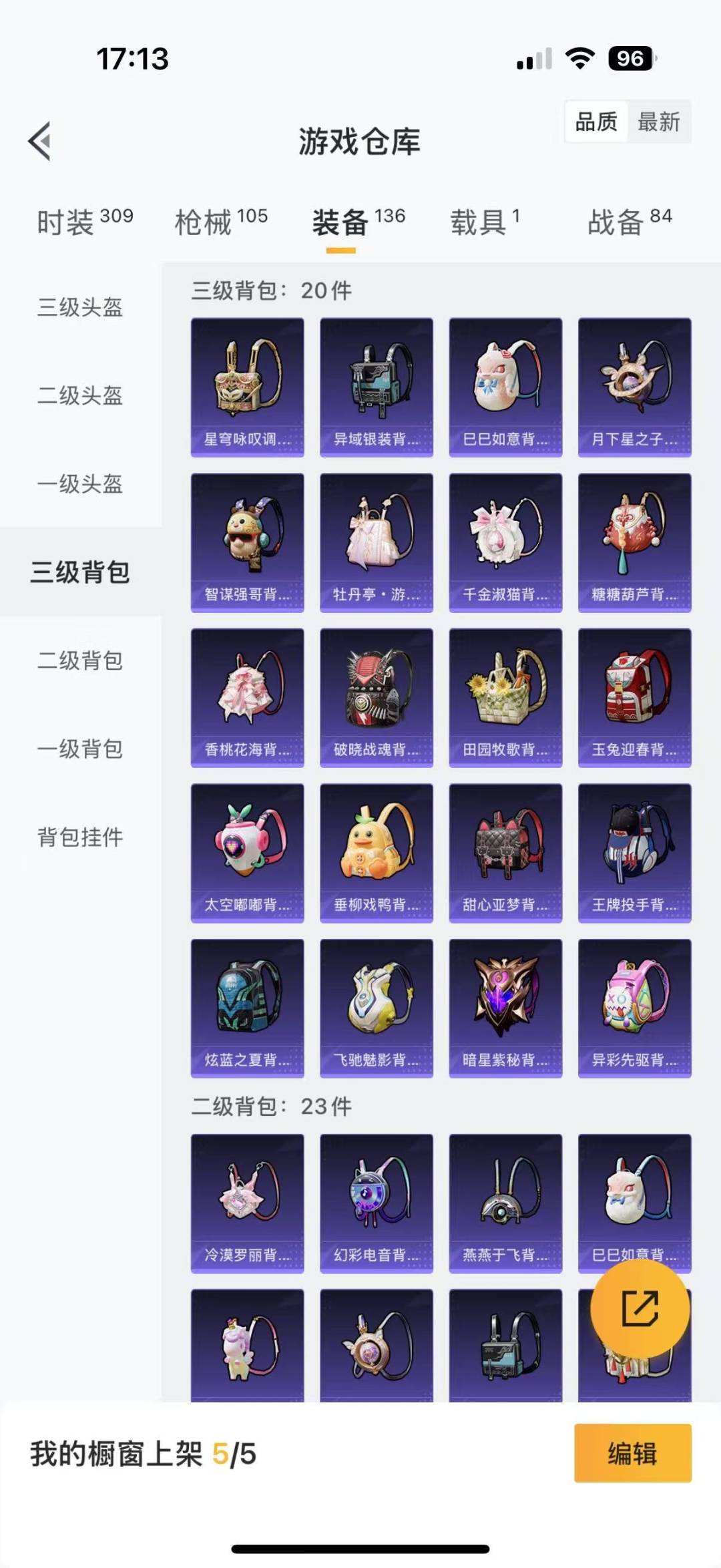Tap the 编辑 button

(633, 1454)
